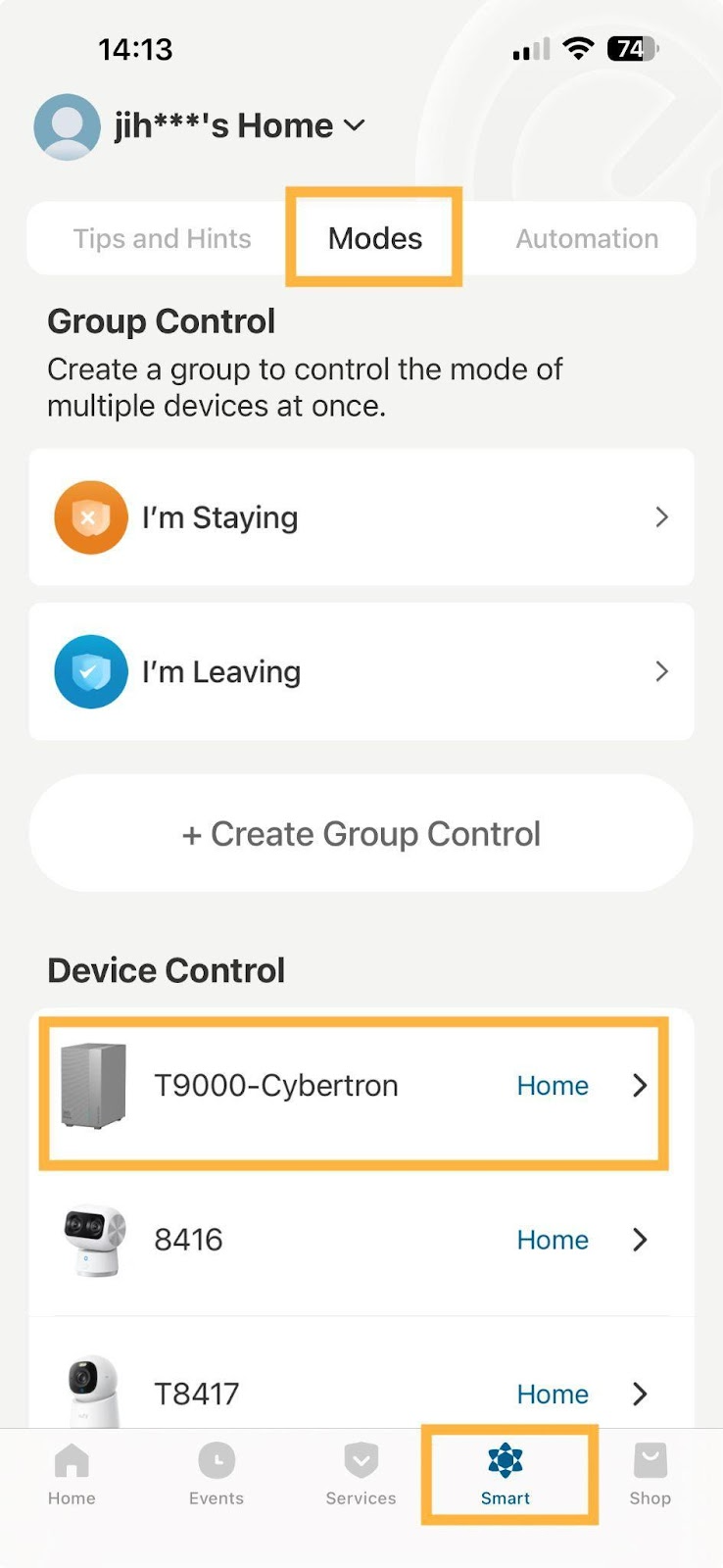Open the Shop tab
This screenshot has width=723, height=1568.
(650, 1474)
